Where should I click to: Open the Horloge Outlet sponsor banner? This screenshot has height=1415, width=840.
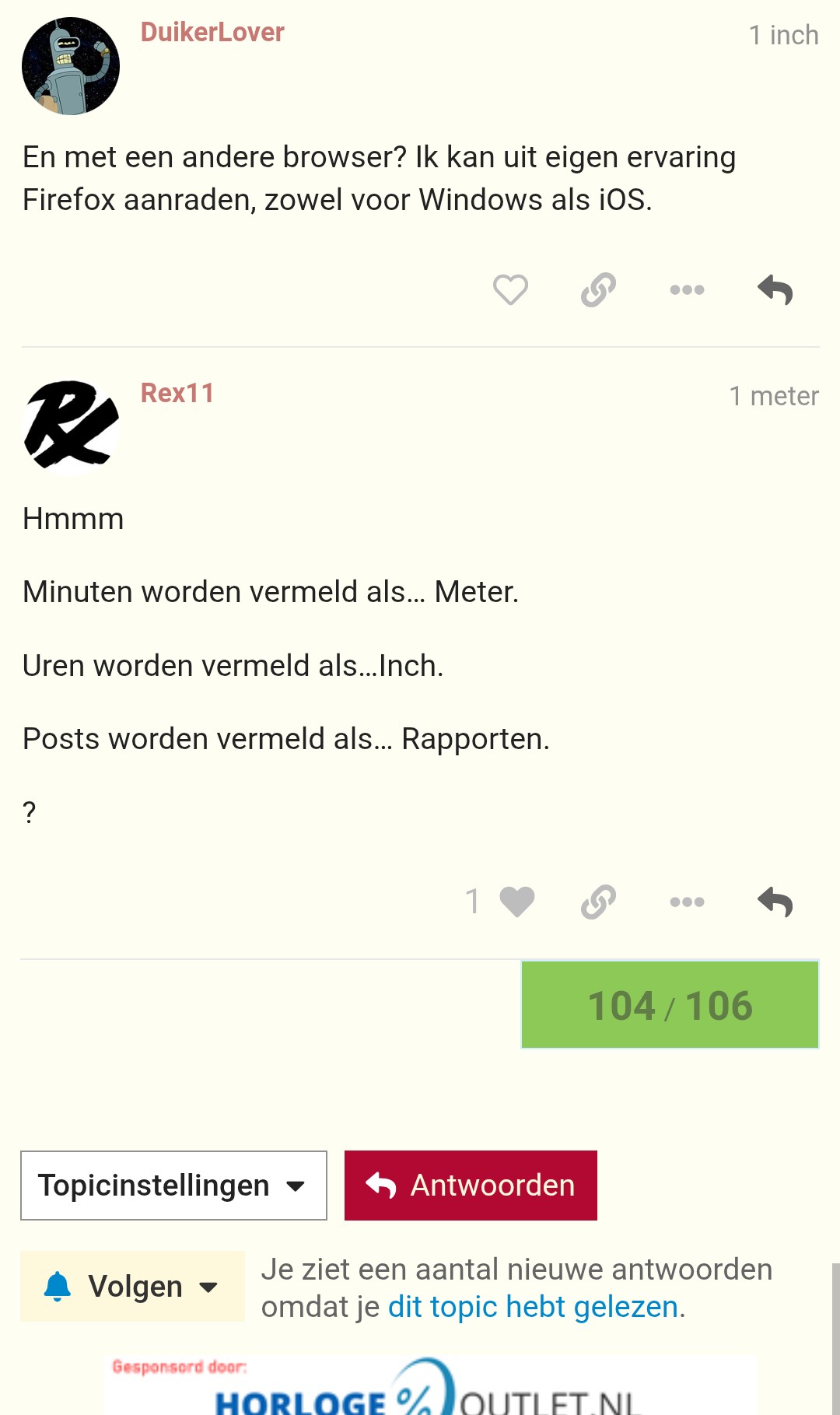pos(429,1389)
